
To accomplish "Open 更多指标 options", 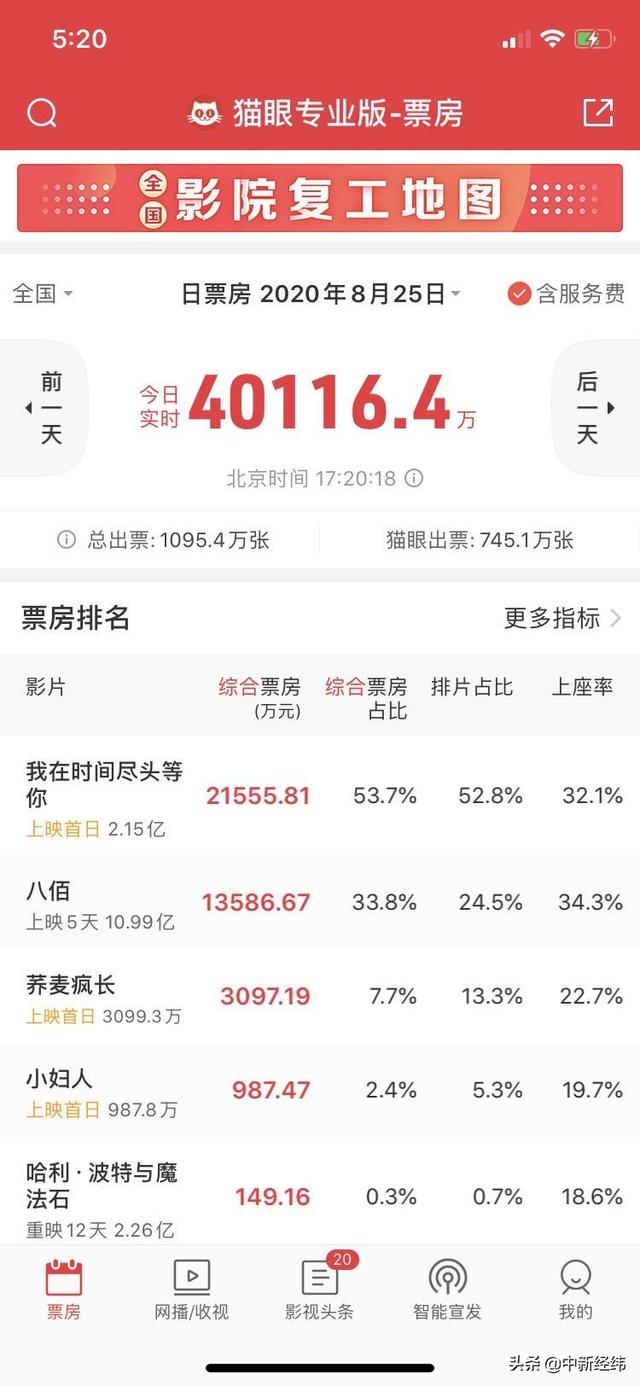I will click(562, 618).
